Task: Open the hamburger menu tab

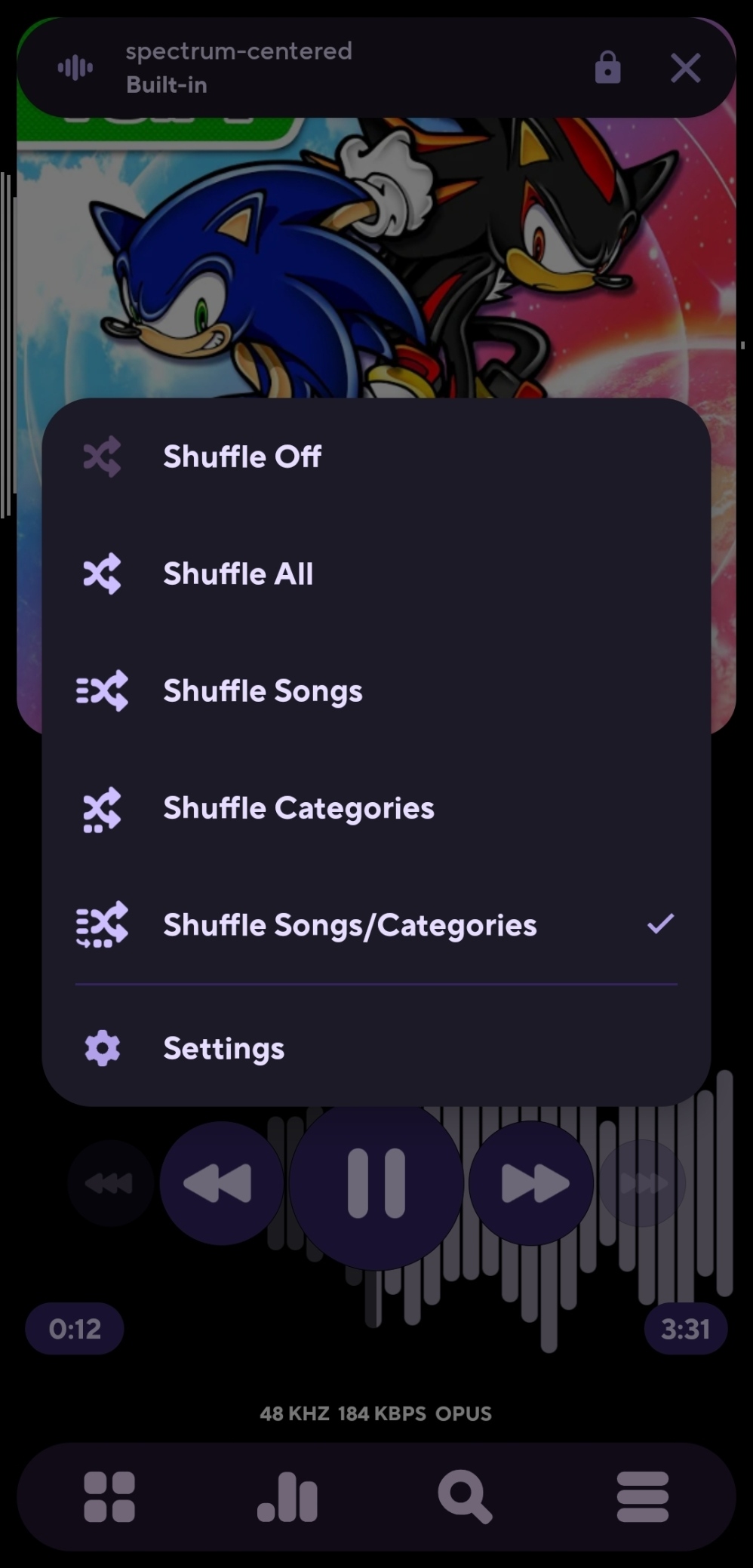Action: click(642, 1496)
